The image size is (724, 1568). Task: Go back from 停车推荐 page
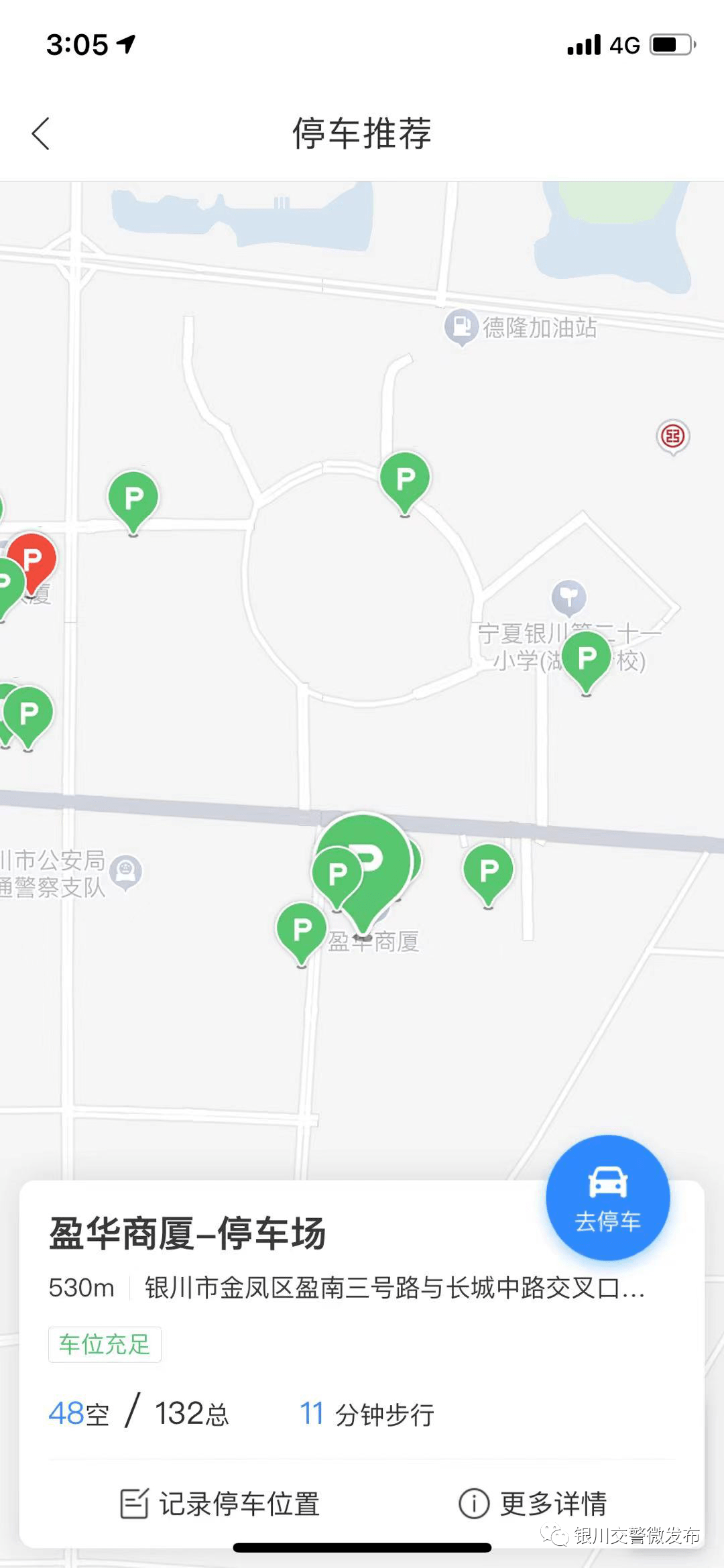tap(42, 133)
